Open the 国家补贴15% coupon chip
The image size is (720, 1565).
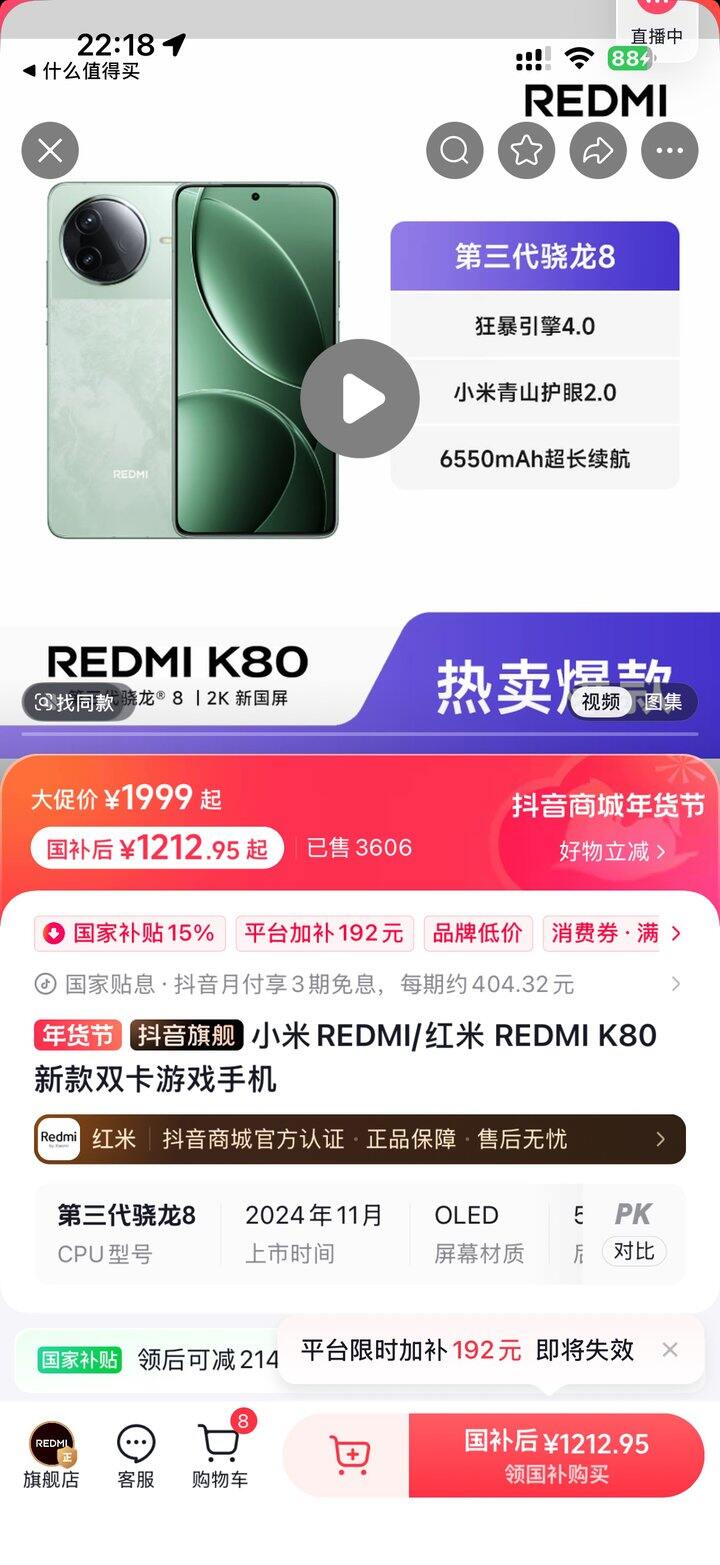[130, 933]
